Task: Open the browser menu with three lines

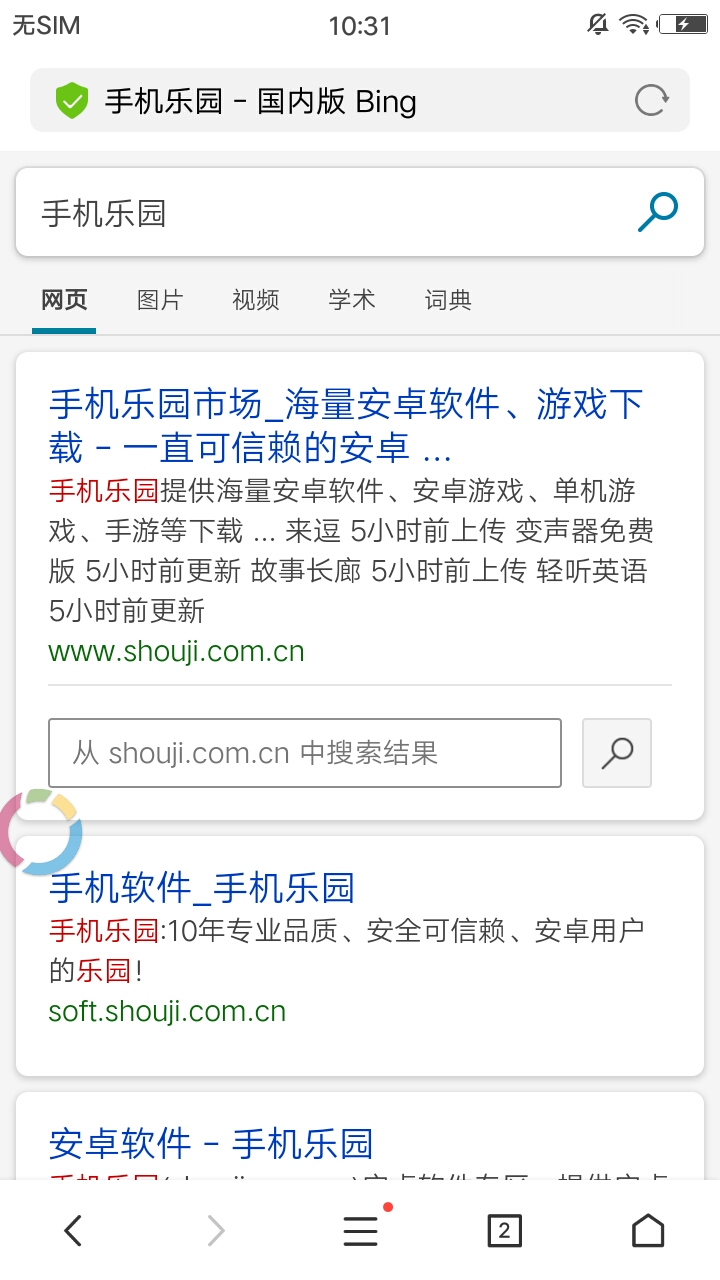Action: pyautogui.click(x=360, y=1231)
